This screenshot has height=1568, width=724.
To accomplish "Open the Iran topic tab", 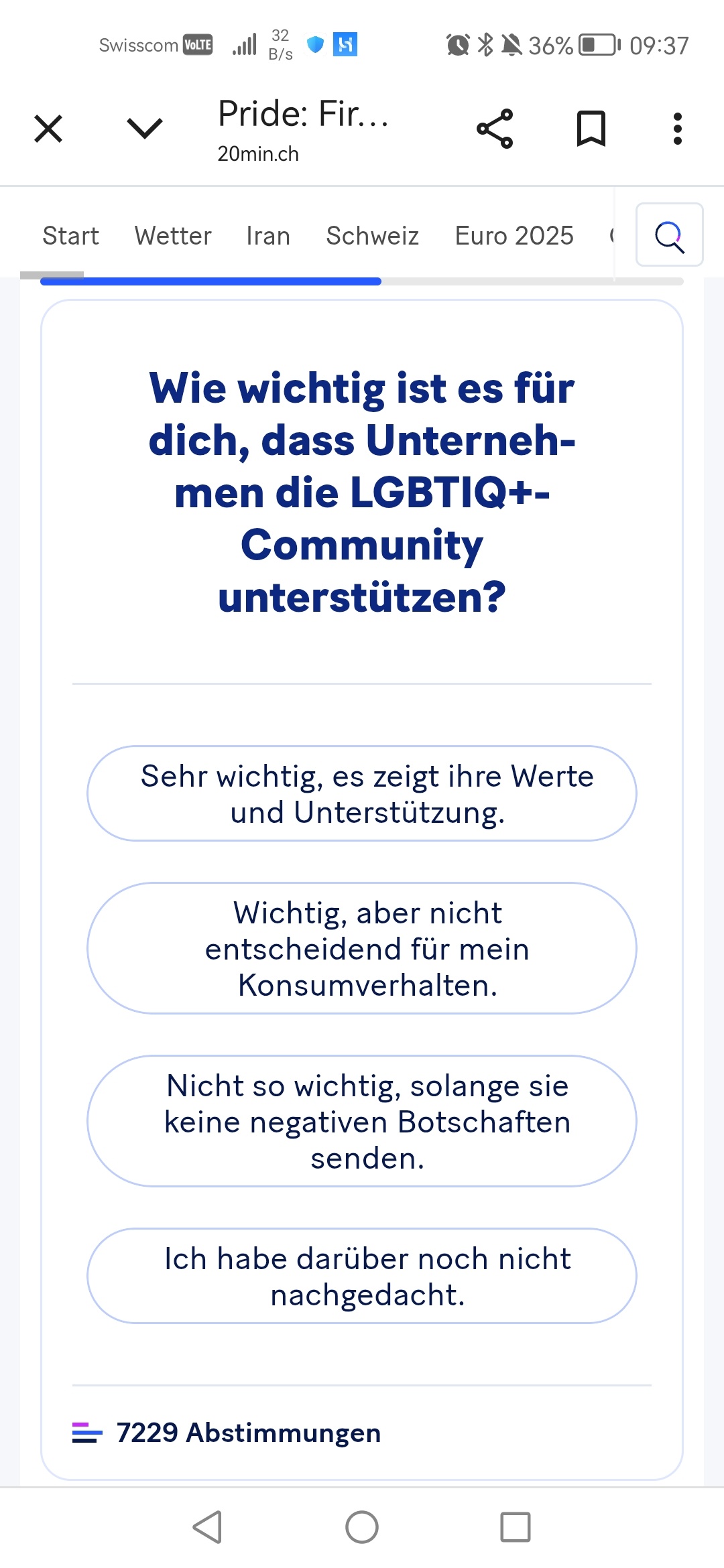I will pos(268,236).
